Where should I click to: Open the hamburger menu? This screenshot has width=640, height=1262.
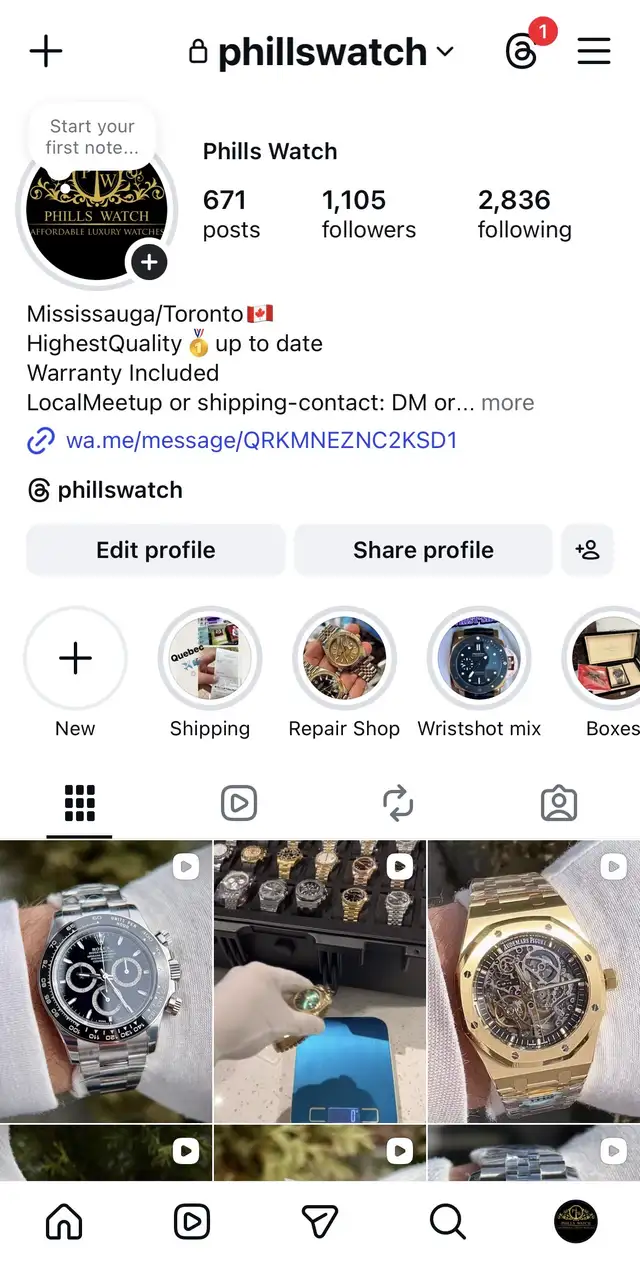pos(594,51)
